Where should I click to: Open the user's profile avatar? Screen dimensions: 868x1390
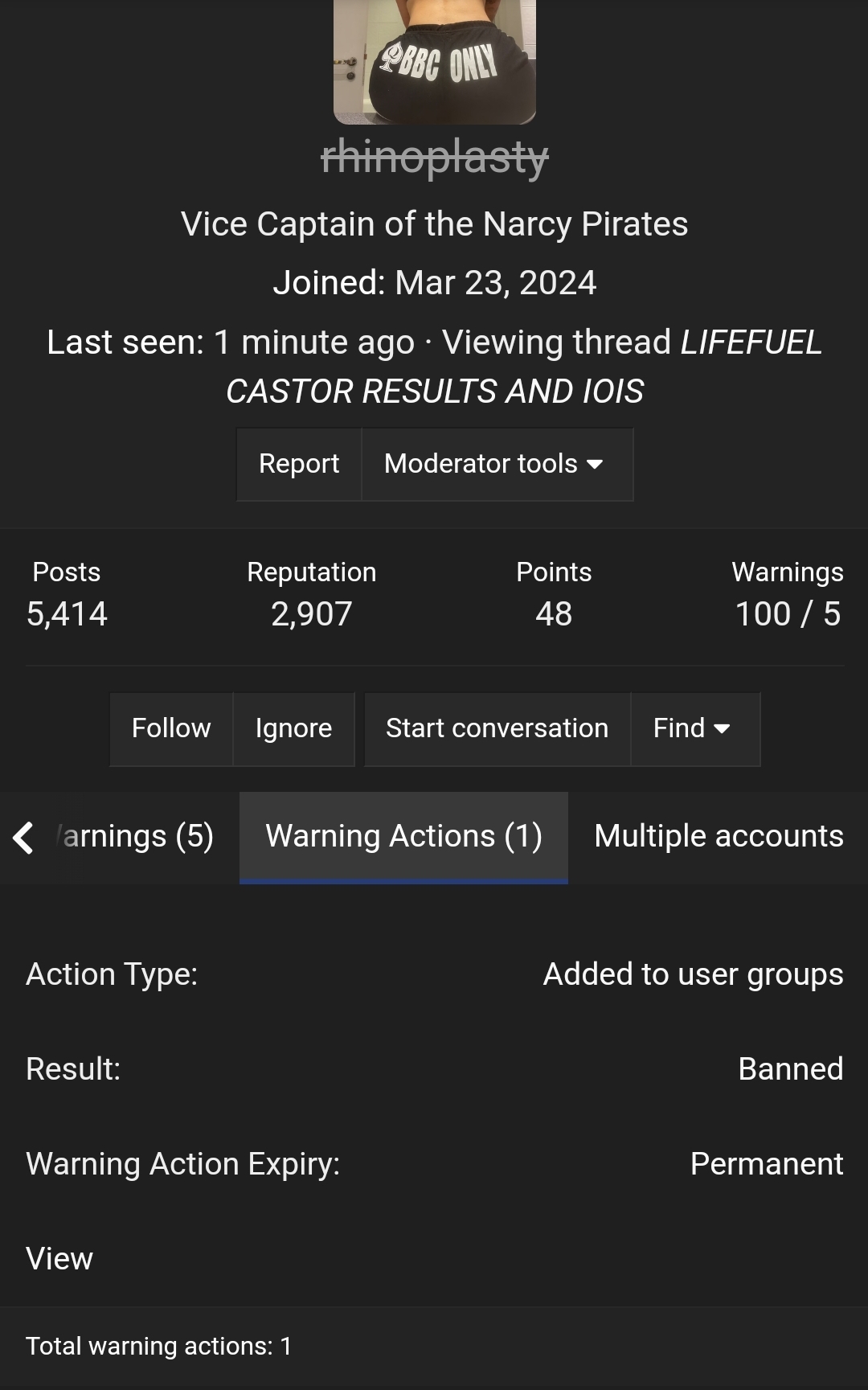435,62
